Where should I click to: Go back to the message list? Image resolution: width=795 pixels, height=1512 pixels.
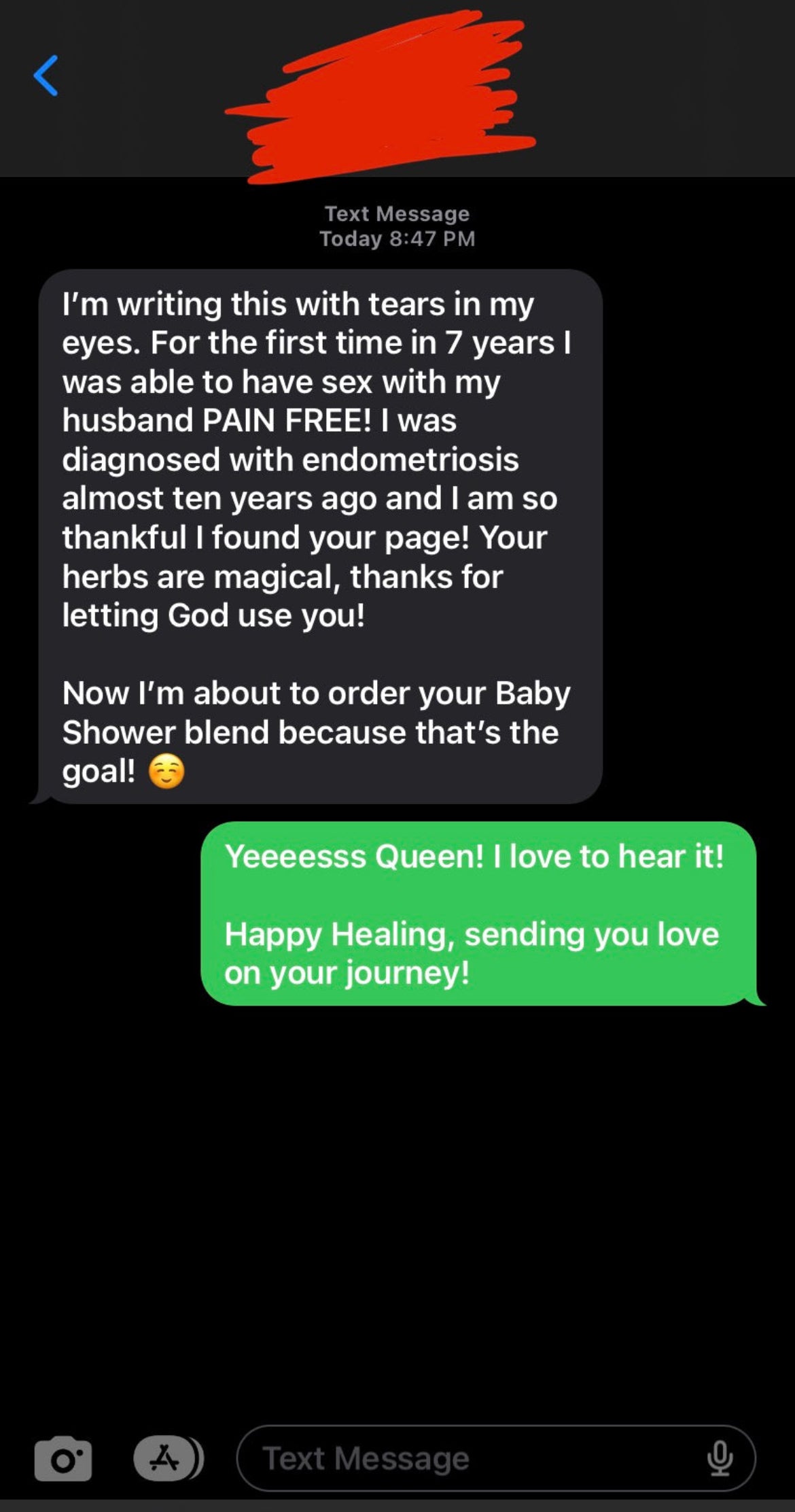coord(46,75)
